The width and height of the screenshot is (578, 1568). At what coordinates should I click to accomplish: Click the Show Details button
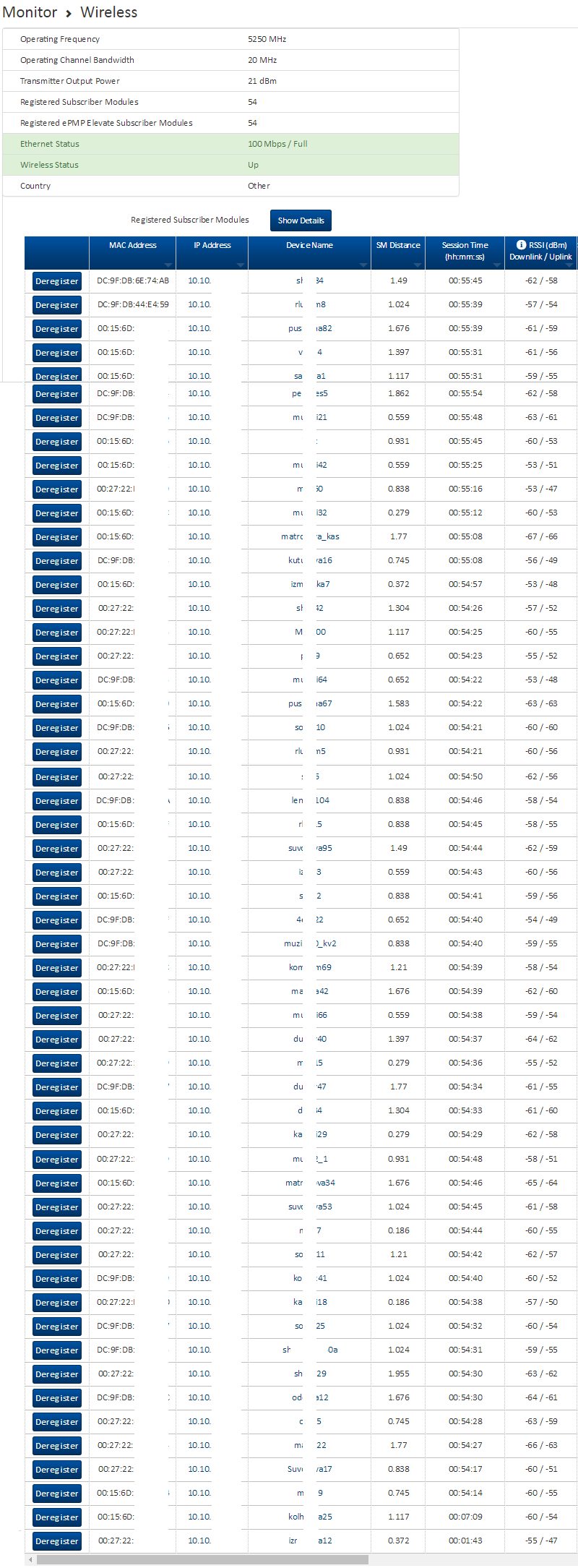click(x=301, y=220)
